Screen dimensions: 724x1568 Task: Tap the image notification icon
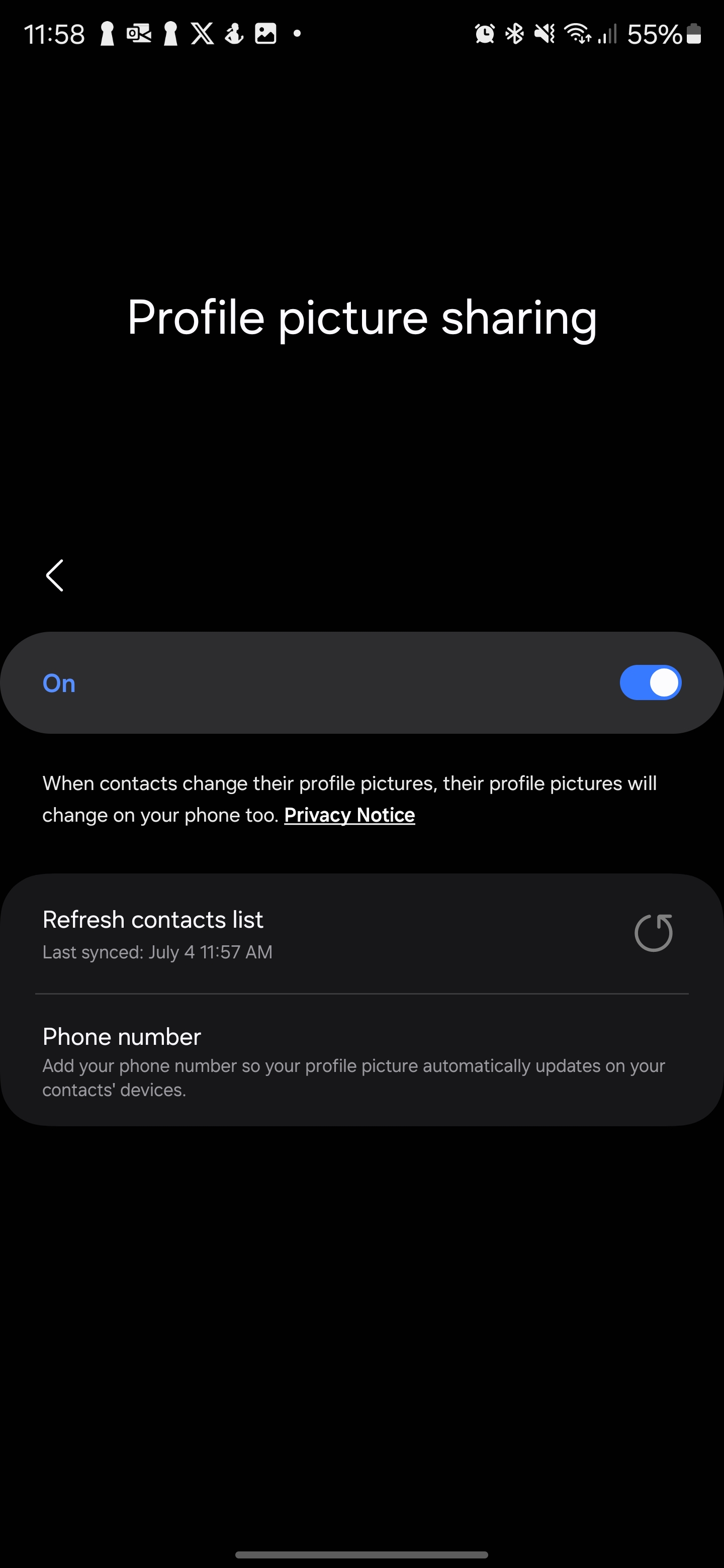[266, 34]
